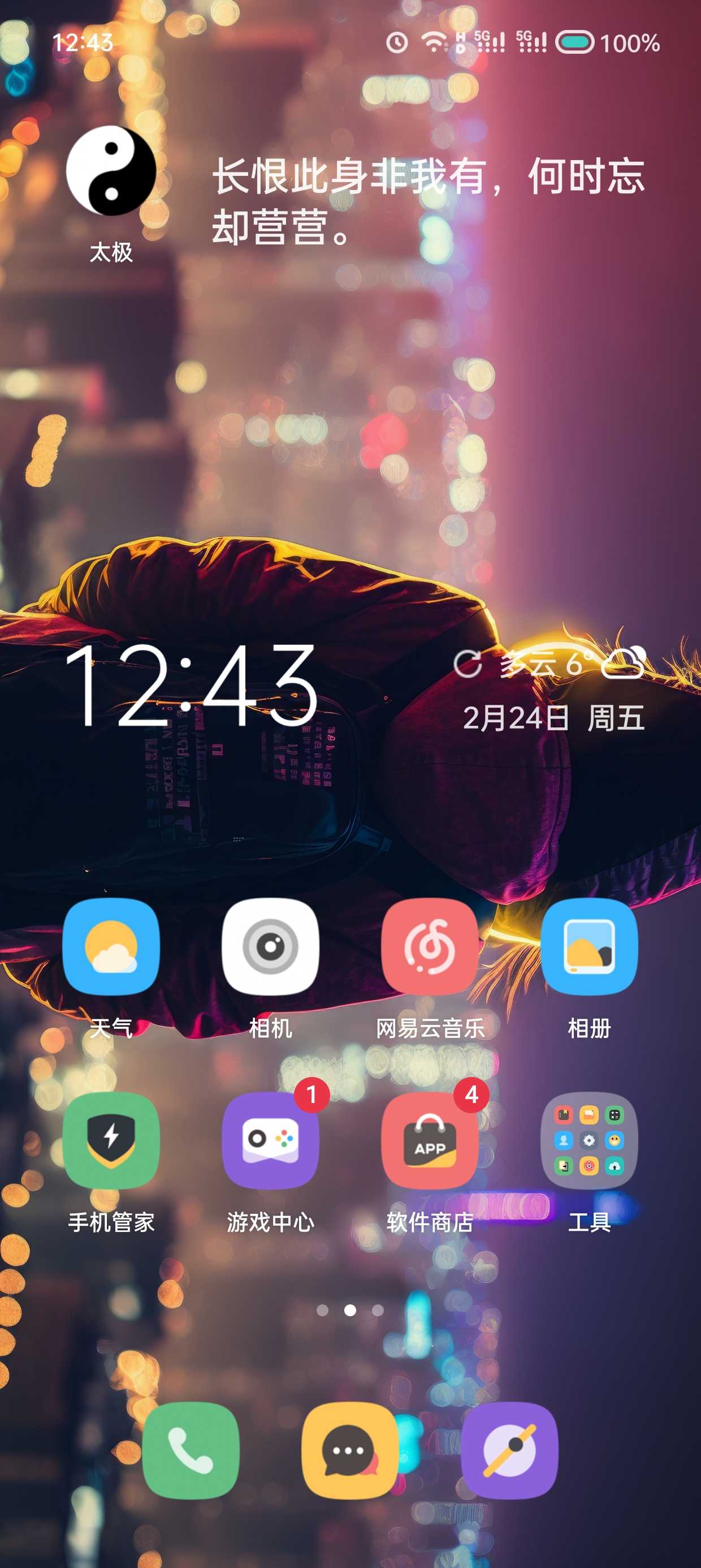
Task: Open the yellow messages app
Action: (x=350, y=1450)
